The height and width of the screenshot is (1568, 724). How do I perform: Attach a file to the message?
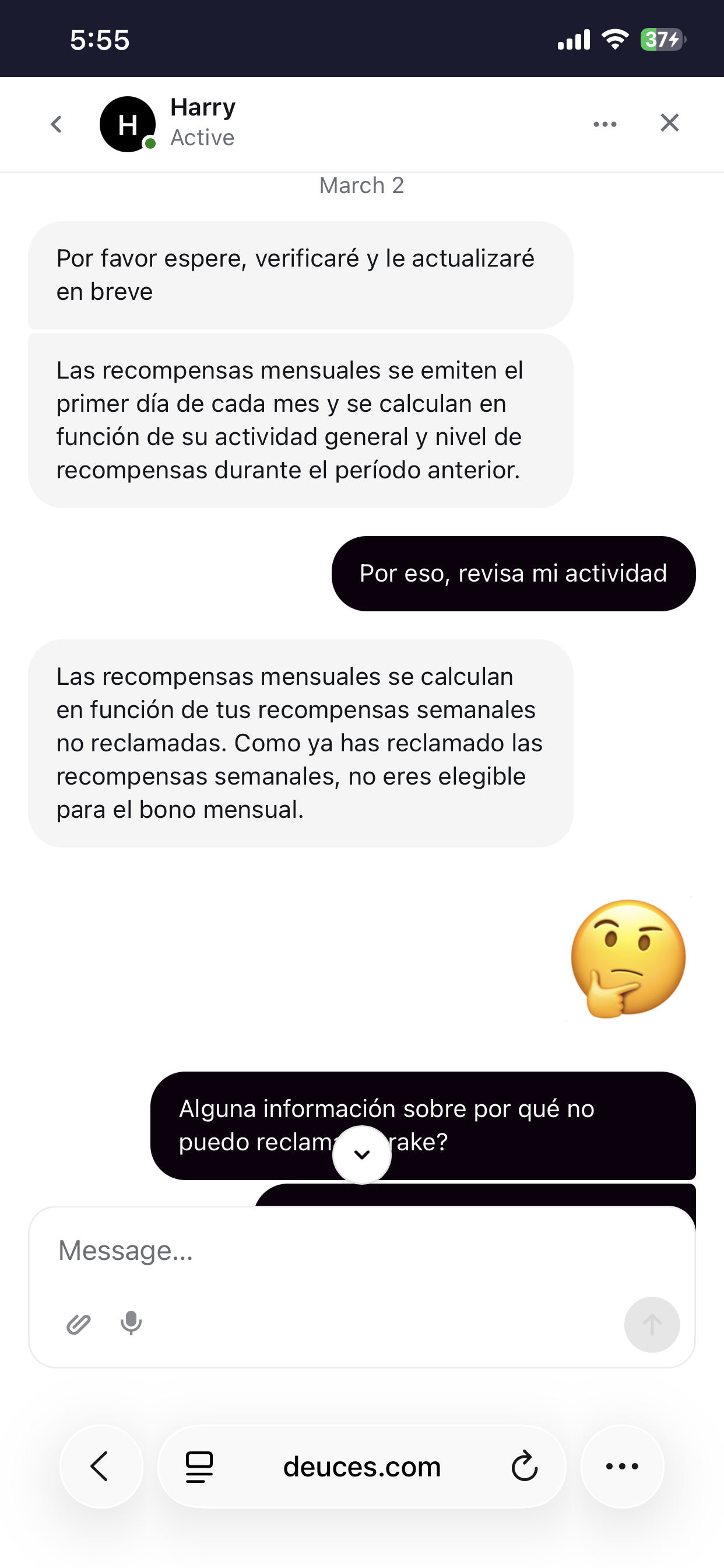pyautogui.click(x=79, y=1324)
